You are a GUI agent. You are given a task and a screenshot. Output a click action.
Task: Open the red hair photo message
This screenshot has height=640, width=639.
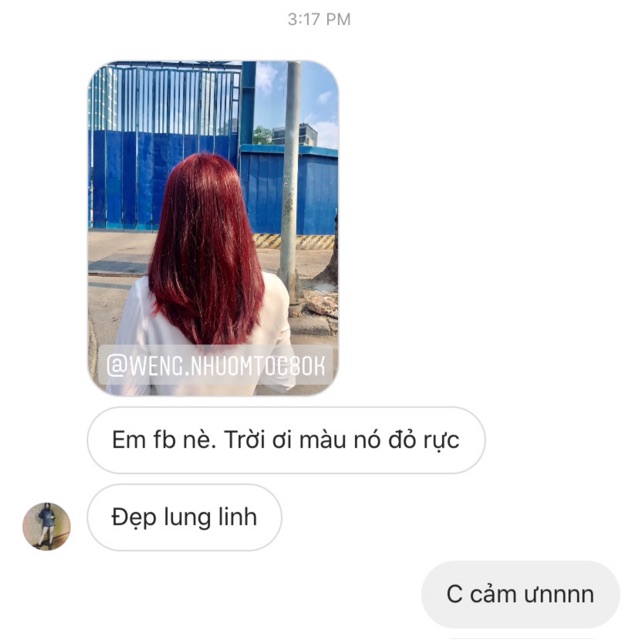[212, 228]
